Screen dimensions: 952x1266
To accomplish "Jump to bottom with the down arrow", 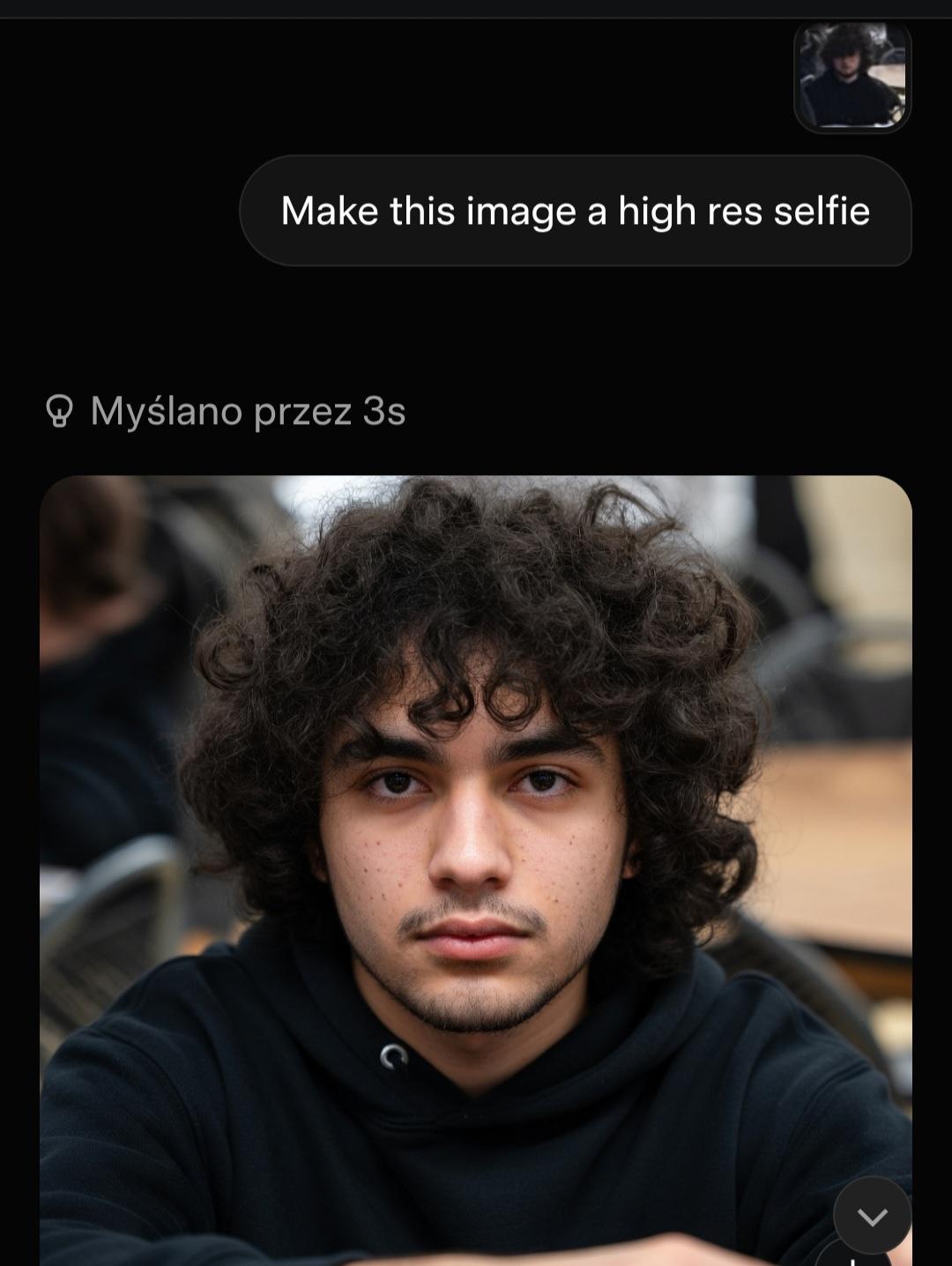I will [x=872, y=1217].
